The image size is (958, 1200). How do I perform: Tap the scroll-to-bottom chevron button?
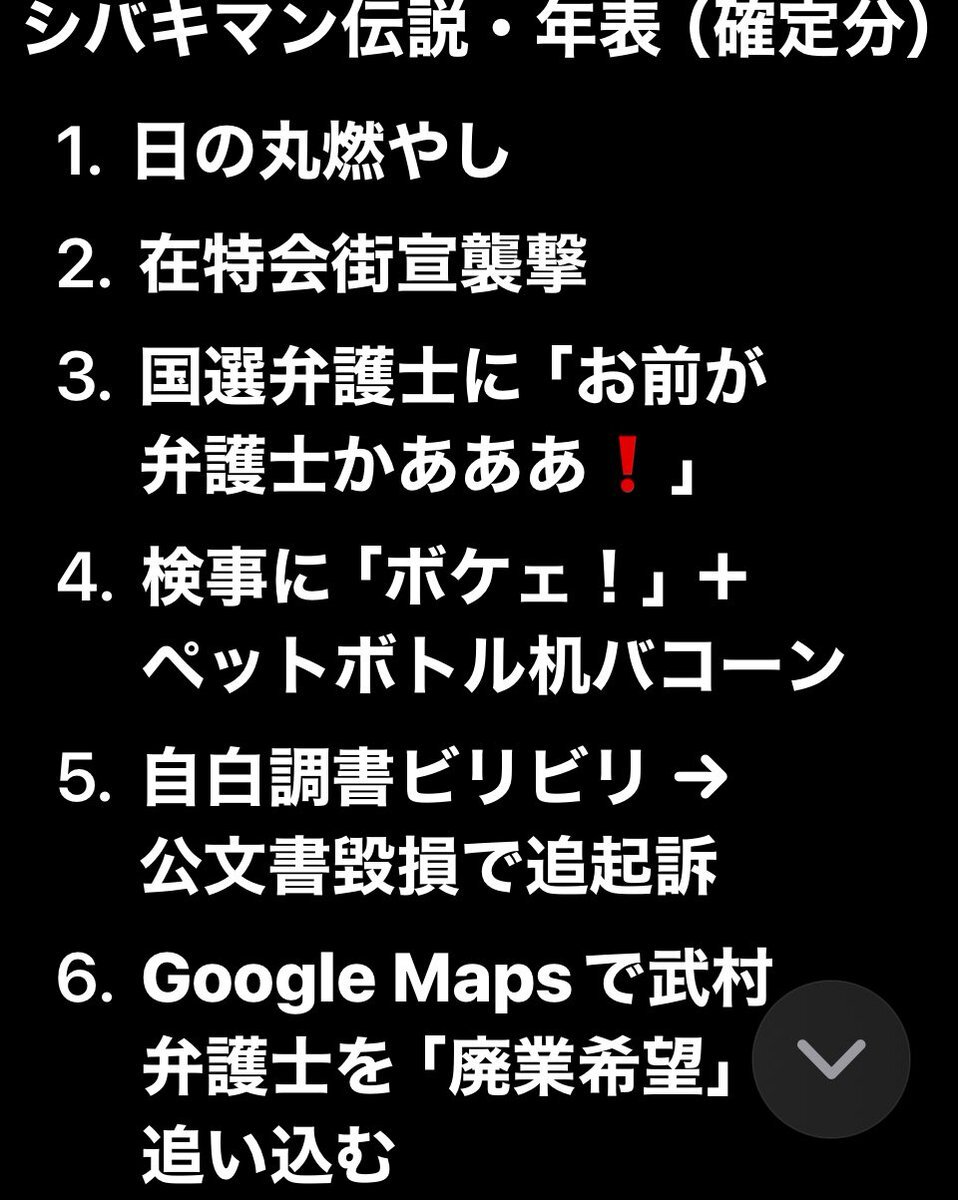pos(830,1059)
